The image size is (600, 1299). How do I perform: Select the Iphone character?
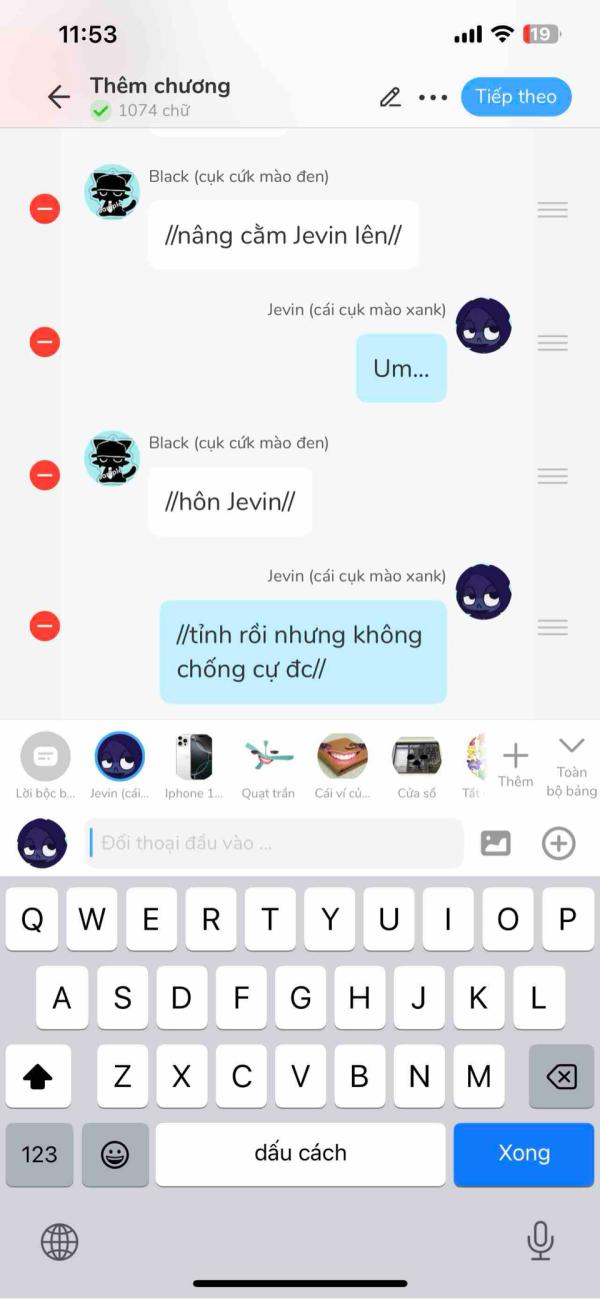[193, 766]
